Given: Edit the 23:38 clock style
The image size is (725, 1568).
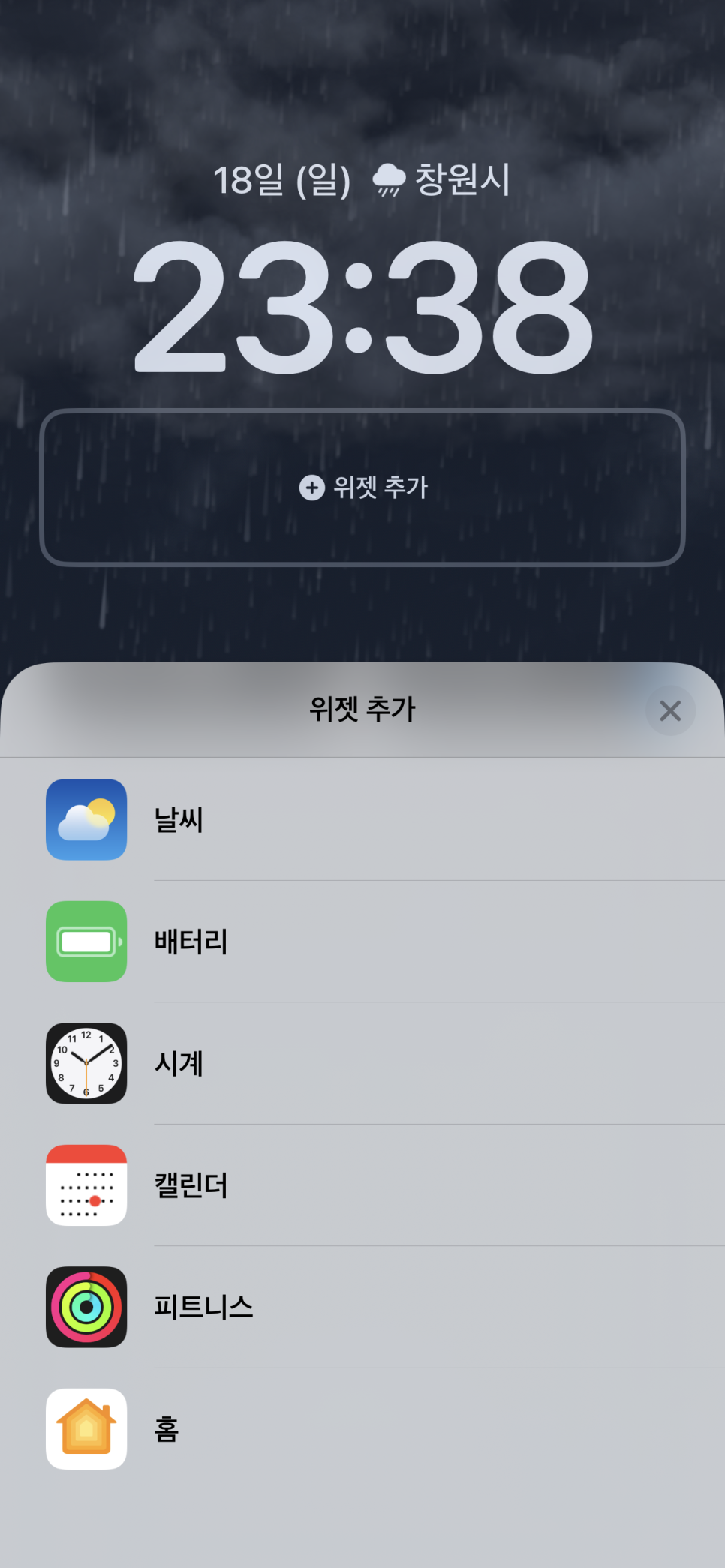Looking at the screenshot, I should 362,308.
